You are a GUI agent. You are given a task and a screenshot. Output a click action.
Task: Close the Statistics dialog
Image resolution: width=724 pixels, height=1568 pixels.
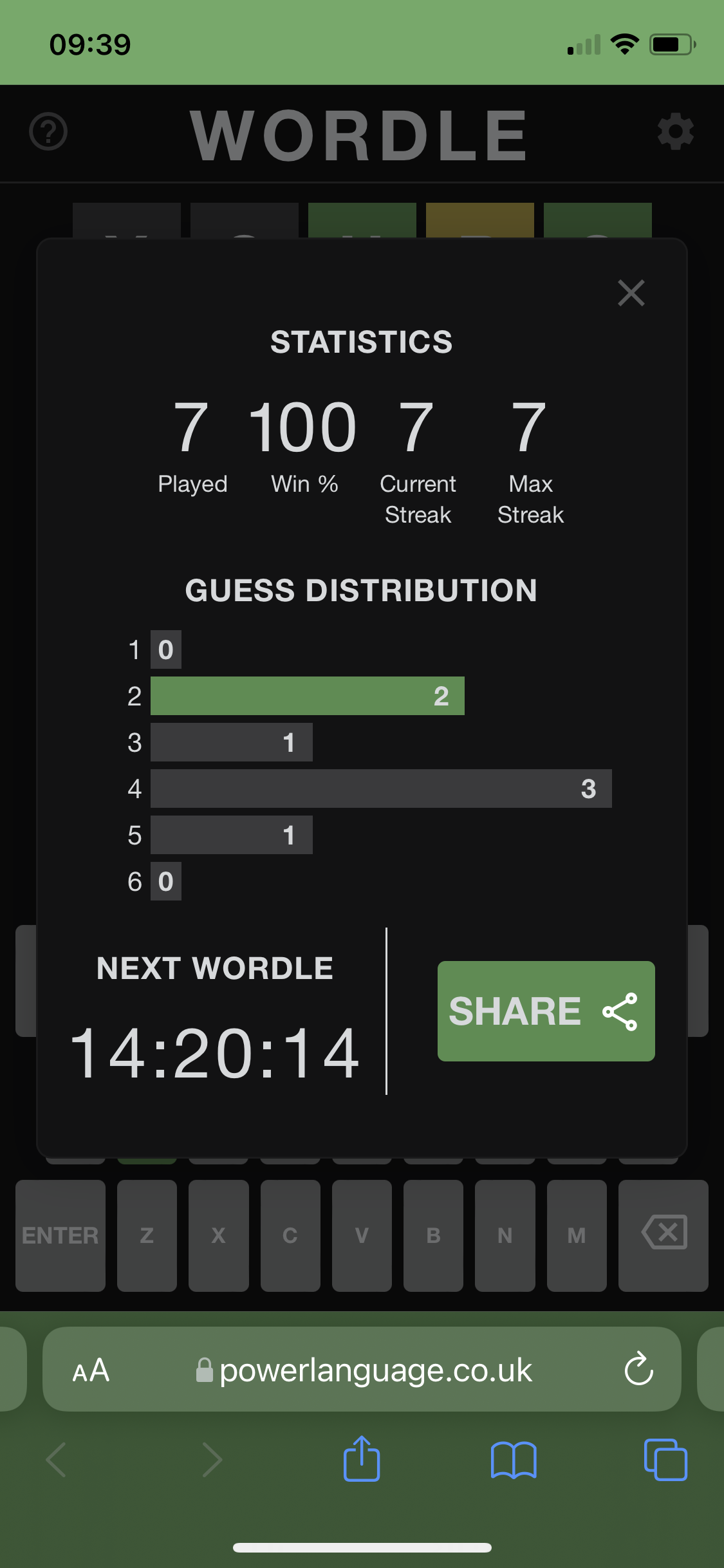coord(631,293)
